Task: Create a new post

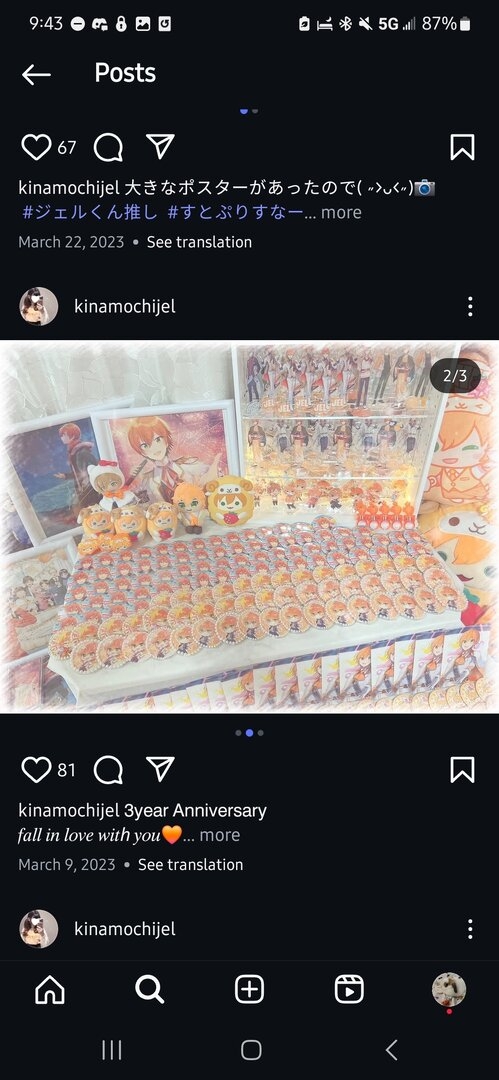Action: pos(250,990)
